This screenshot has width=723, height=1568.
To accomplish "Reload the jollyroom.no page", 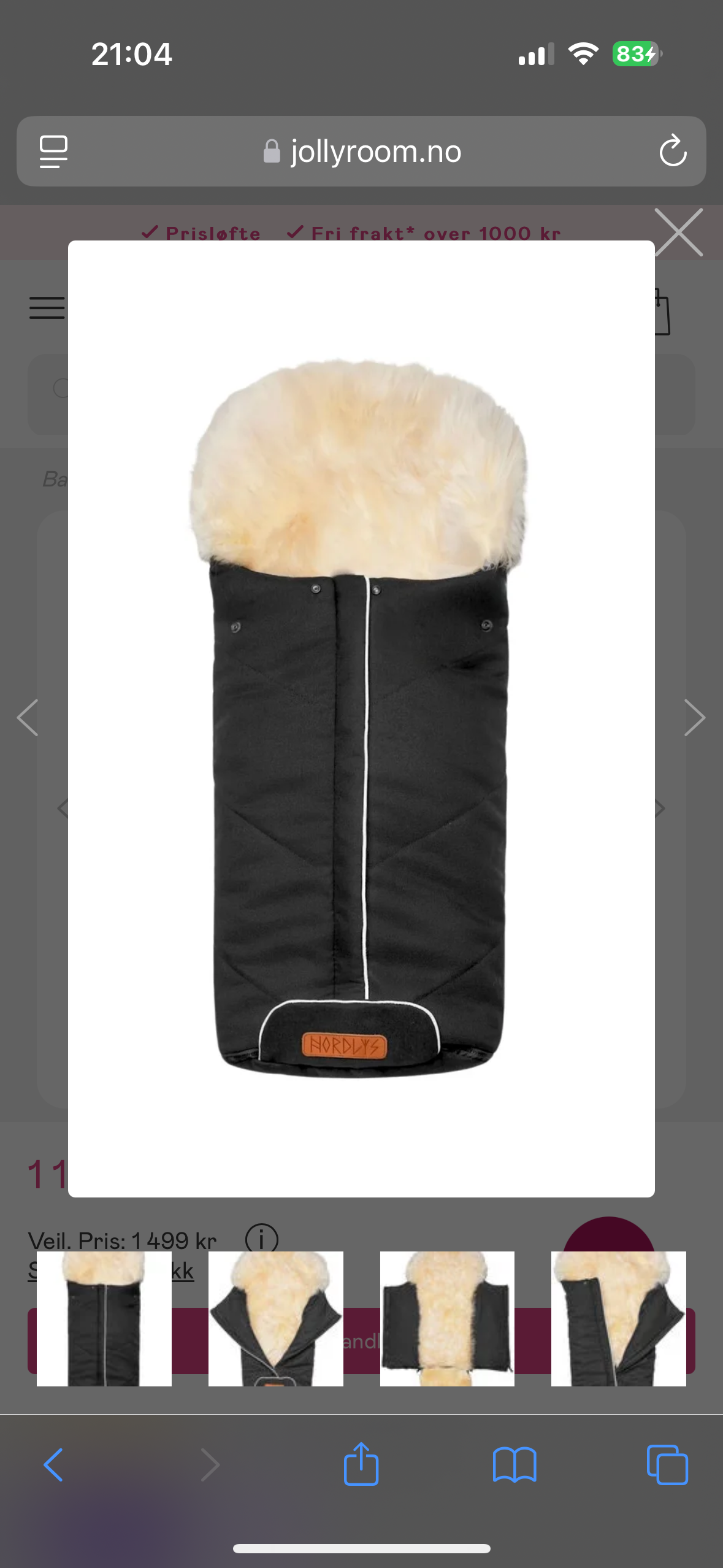I will click(x=673, y=151).
